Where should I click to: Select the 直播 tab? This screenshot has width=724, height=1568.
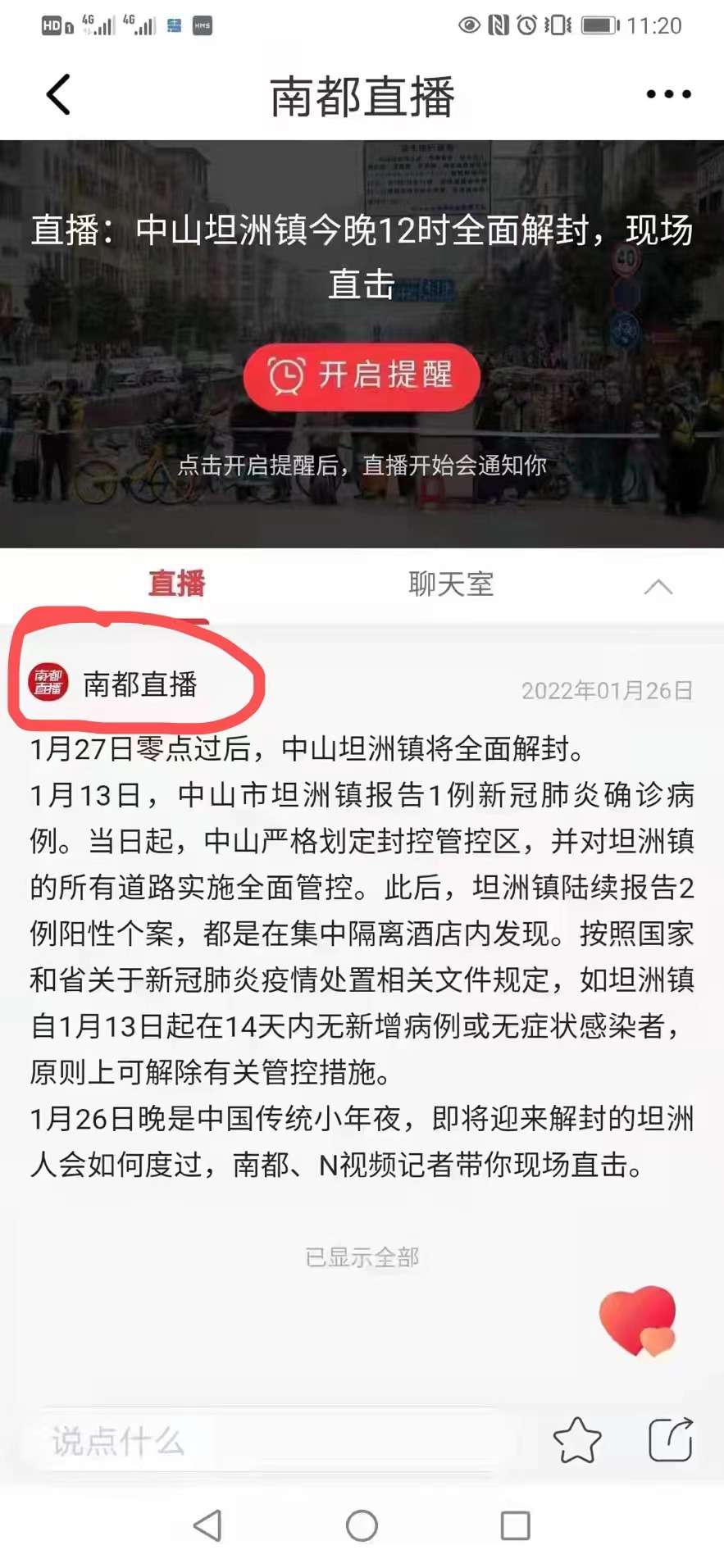pos(176,584)
